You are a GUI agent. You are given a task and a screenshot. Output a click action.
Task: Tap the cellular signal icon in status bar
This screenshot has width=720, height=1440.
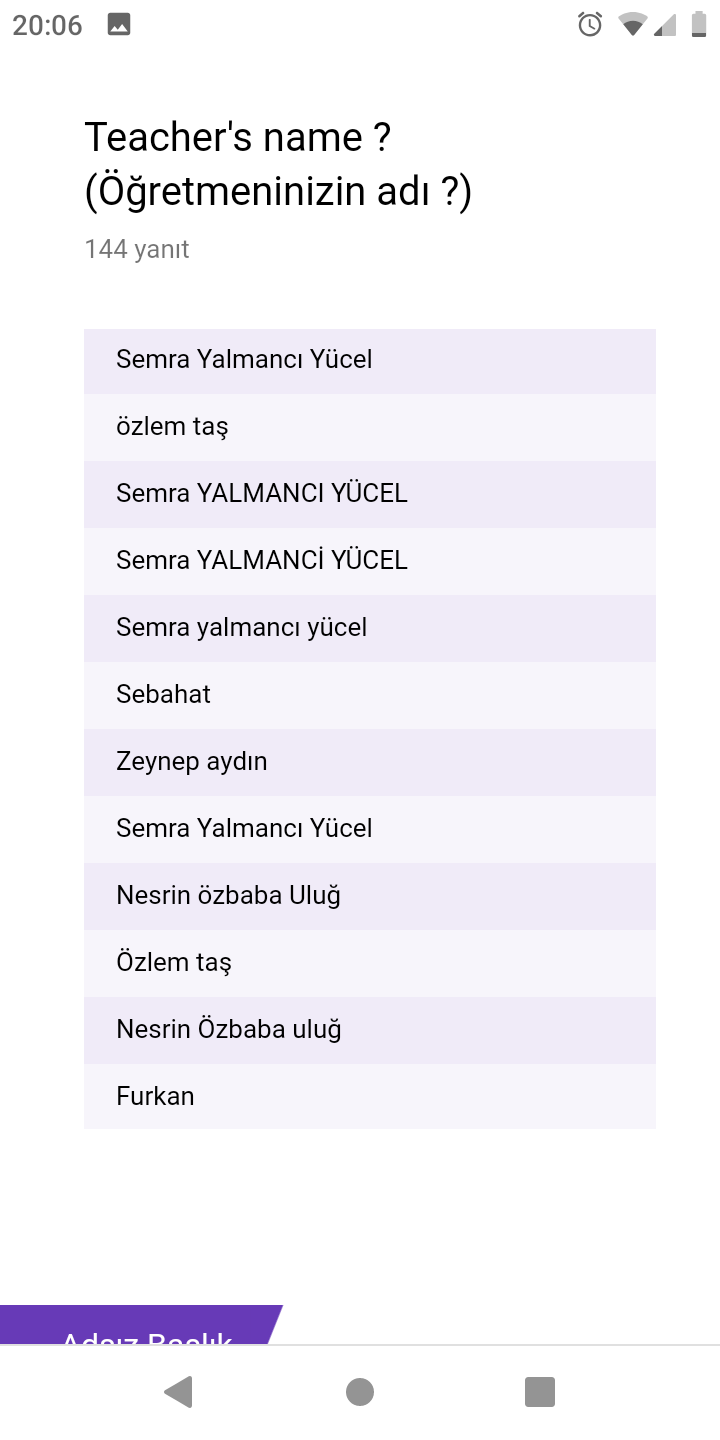tap(667, 25)
